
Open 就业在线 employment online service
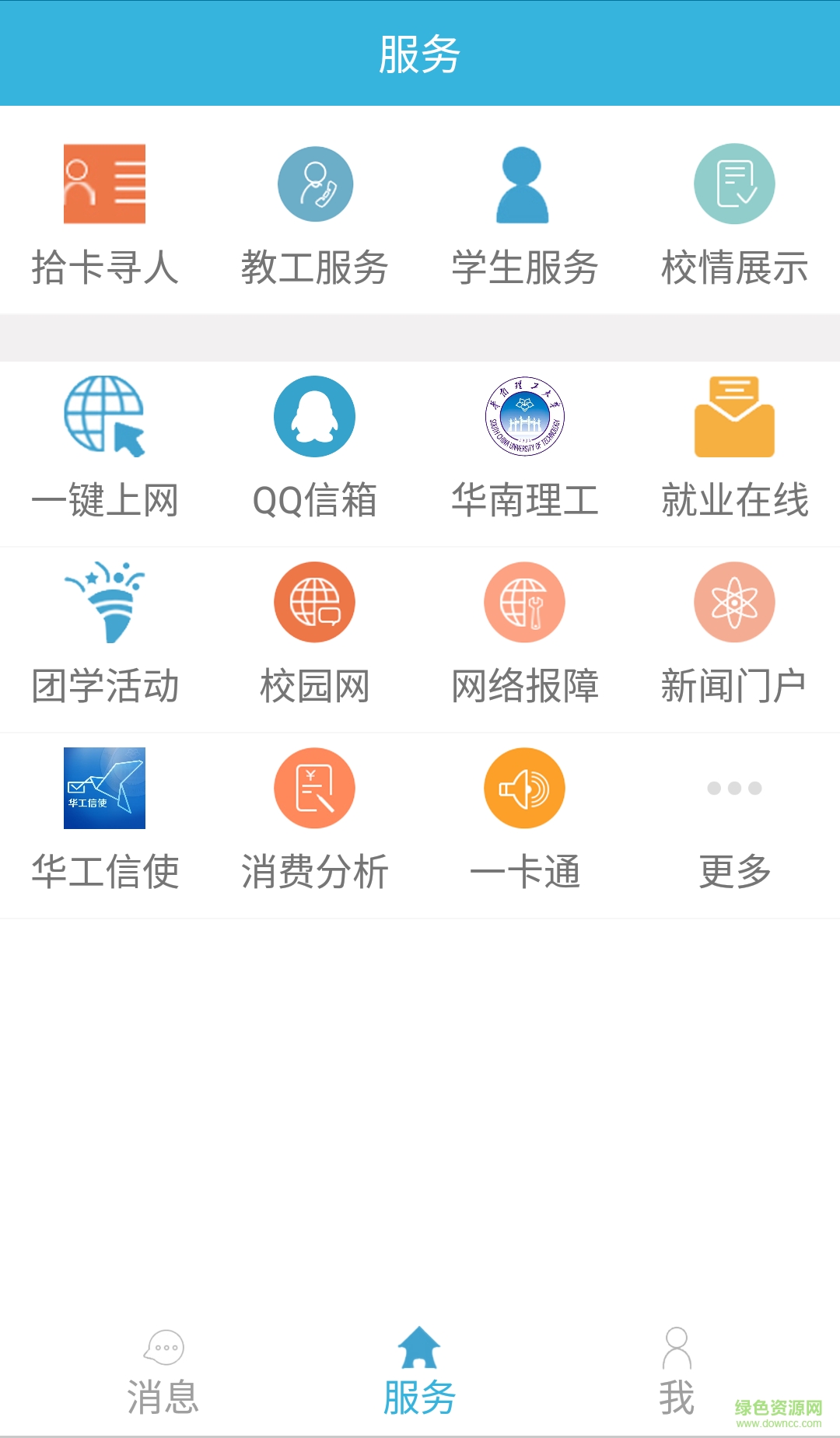coord(733,451)
